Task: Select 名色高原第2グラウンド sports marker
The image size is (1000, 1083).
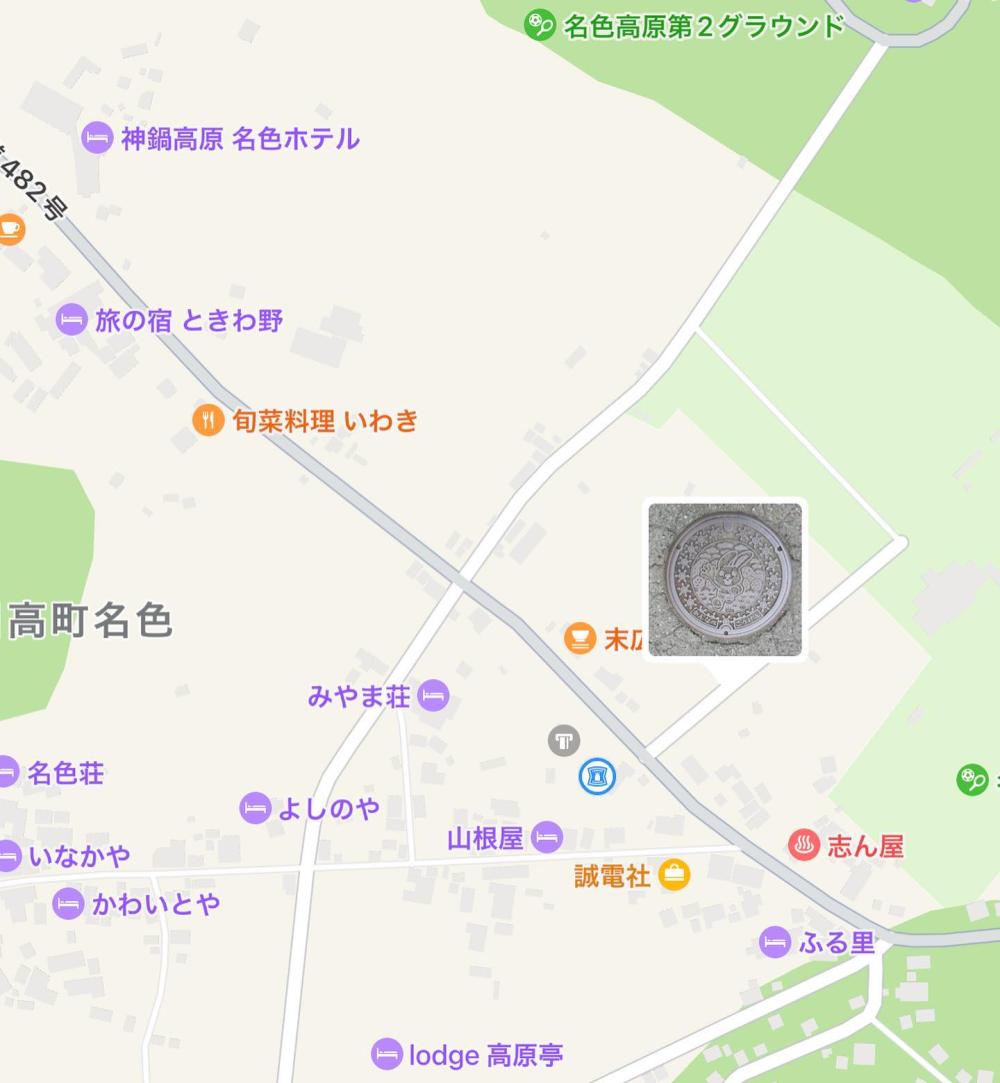Action: click(539, 24)
